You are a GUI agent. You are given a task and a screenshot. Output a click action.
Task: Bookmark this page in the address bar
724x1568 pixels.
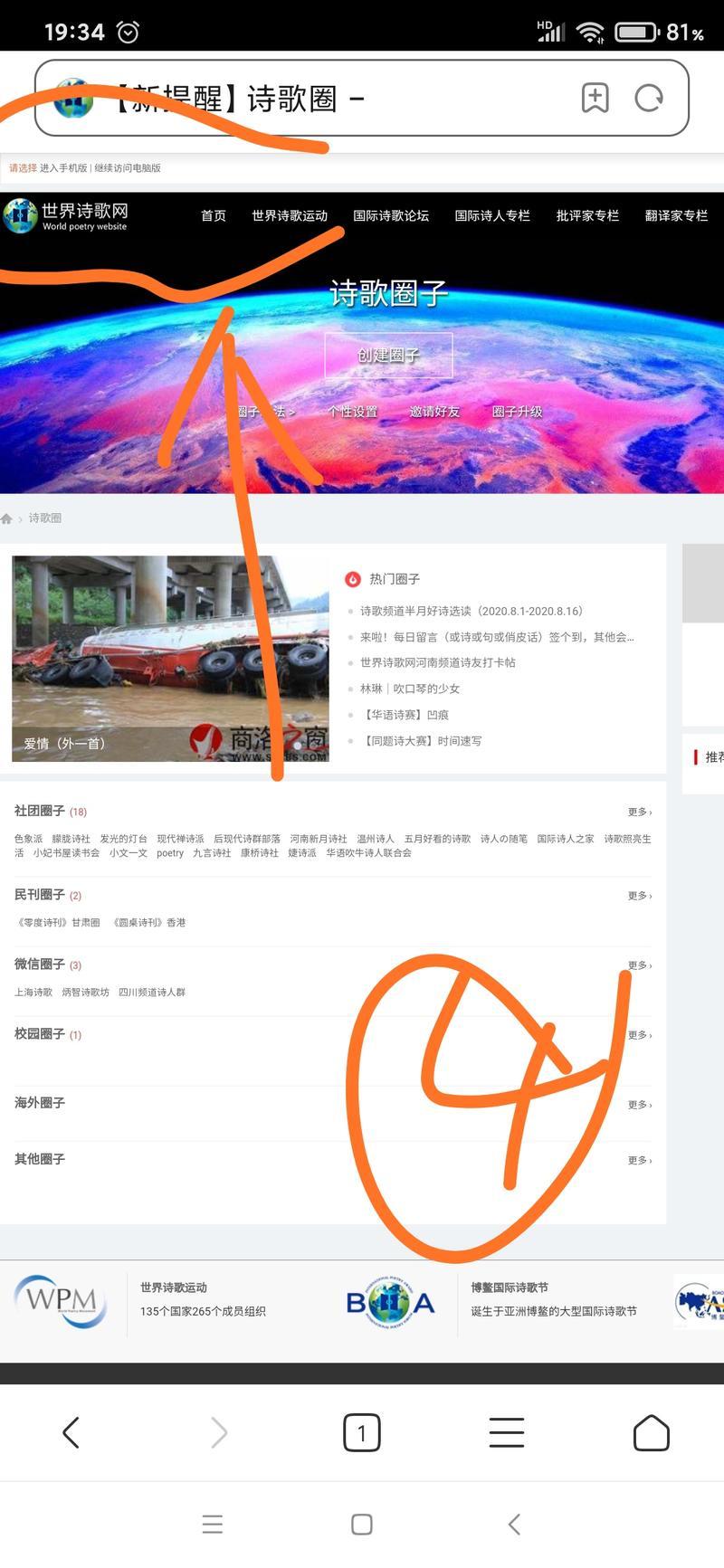point(595,98)
